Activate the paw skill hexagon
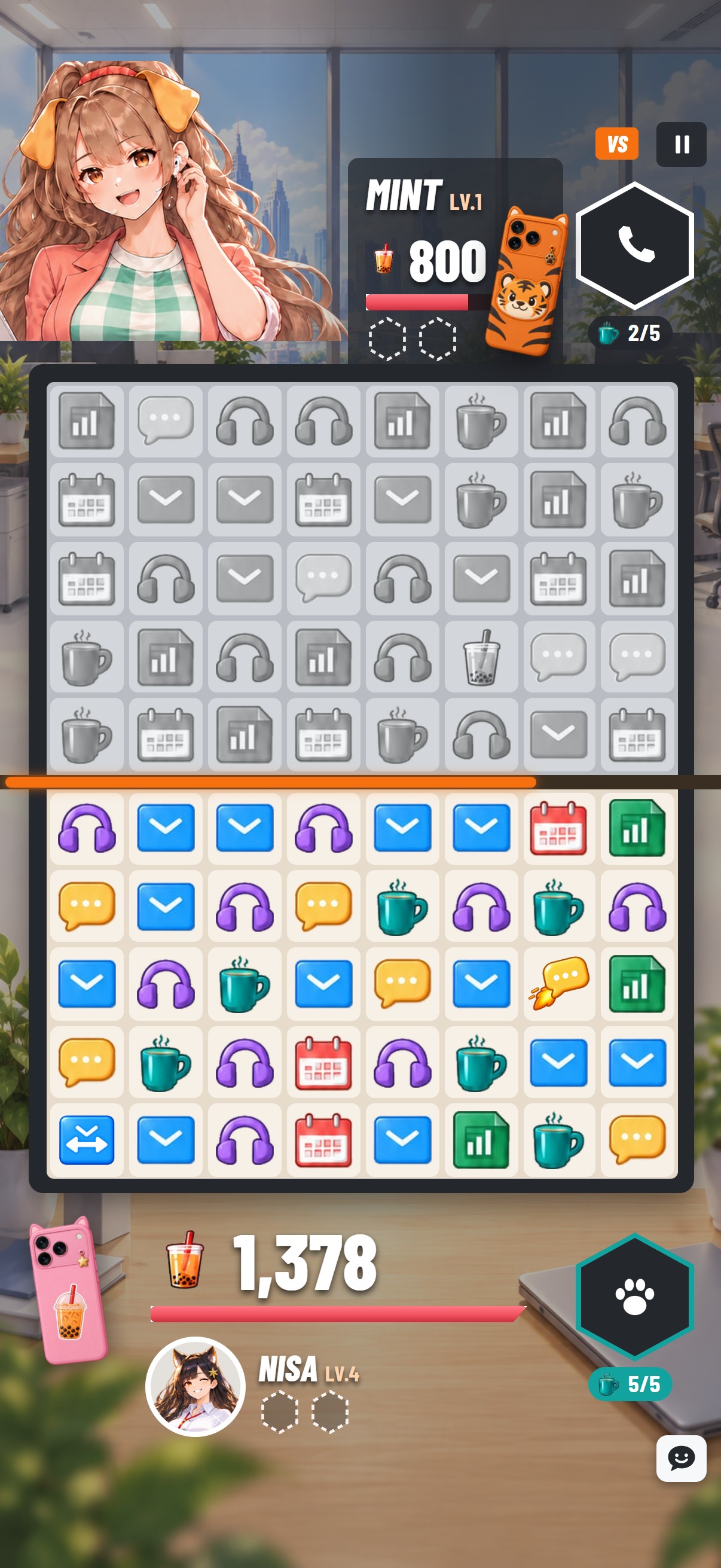The height and width of the screenshot is (1568, 721). tap(634, 1296)
